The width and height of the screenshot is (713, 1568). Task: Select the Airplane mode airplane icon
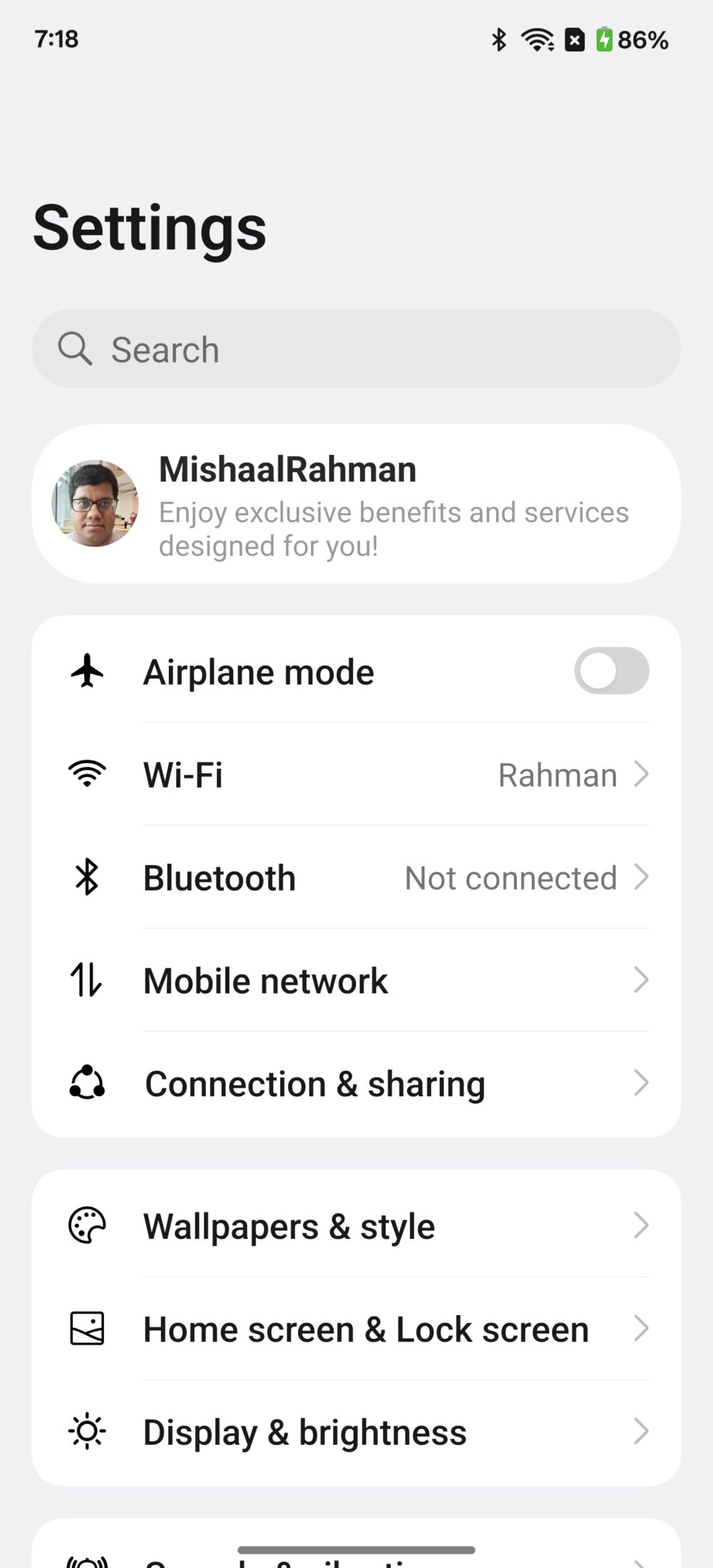(87, 671)
